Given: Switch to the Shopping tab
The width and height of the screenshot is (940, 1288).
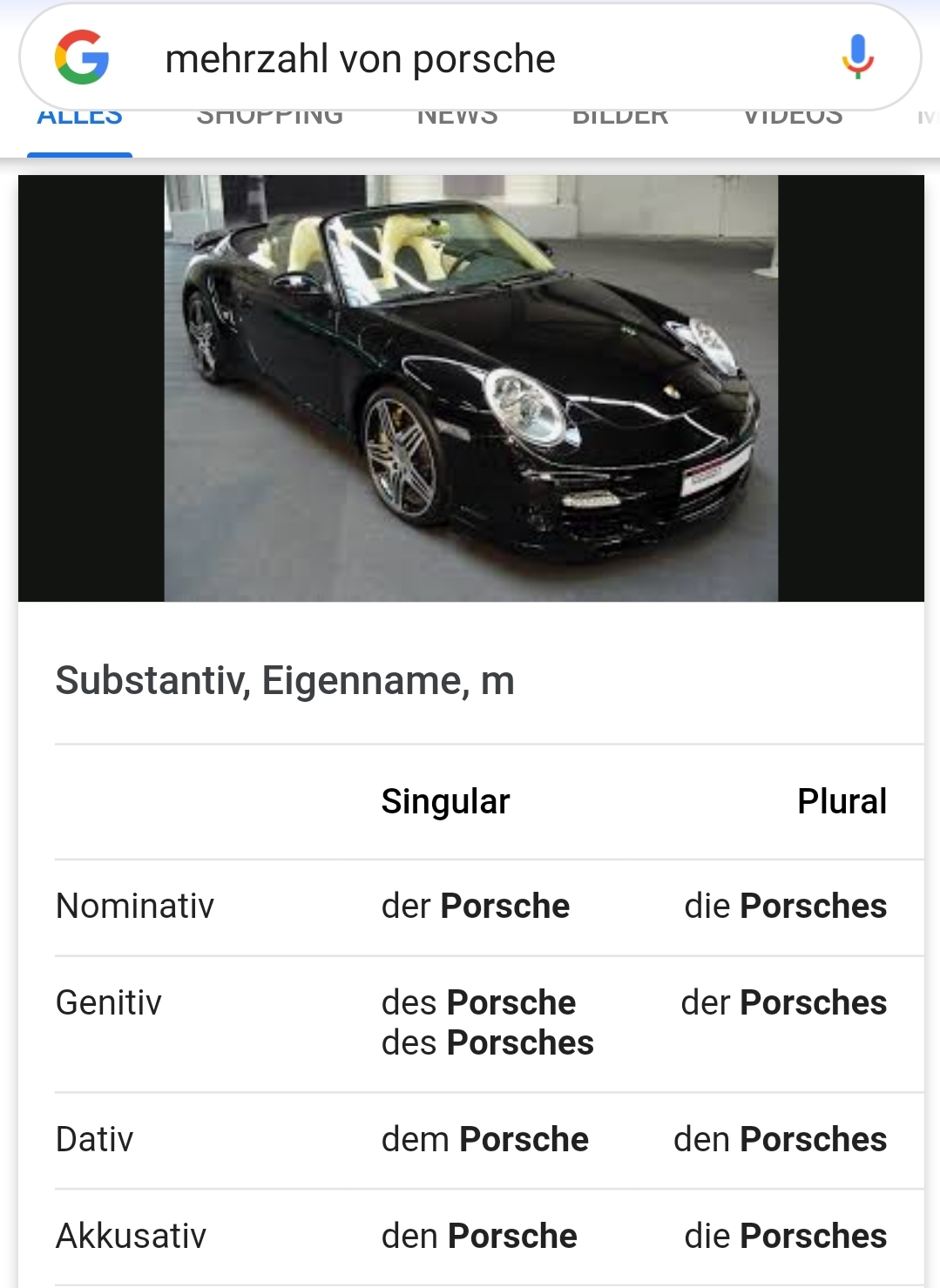Looking at the screenshot, I should 270,120.
